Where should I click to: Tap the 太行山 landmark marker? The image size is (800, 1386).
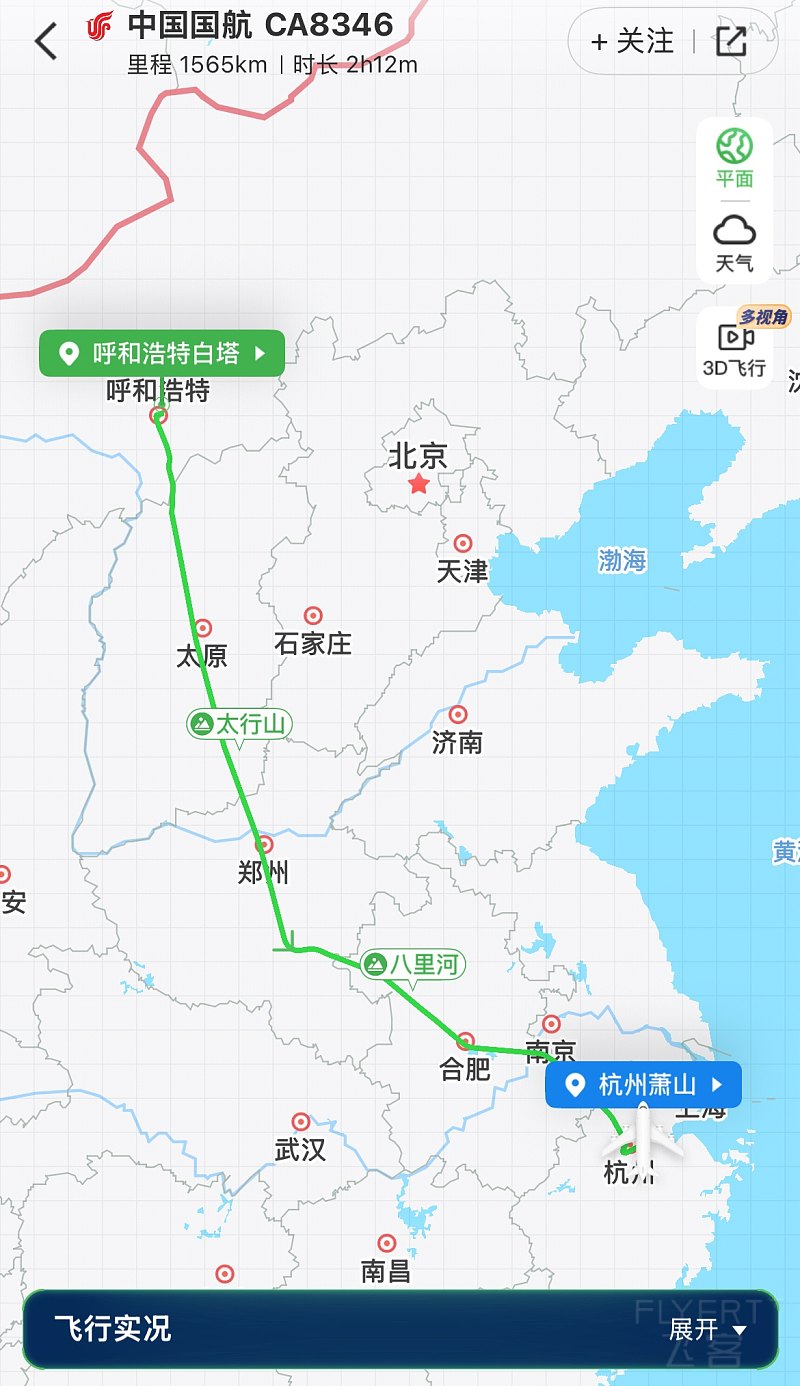click(x=240, y=724)
